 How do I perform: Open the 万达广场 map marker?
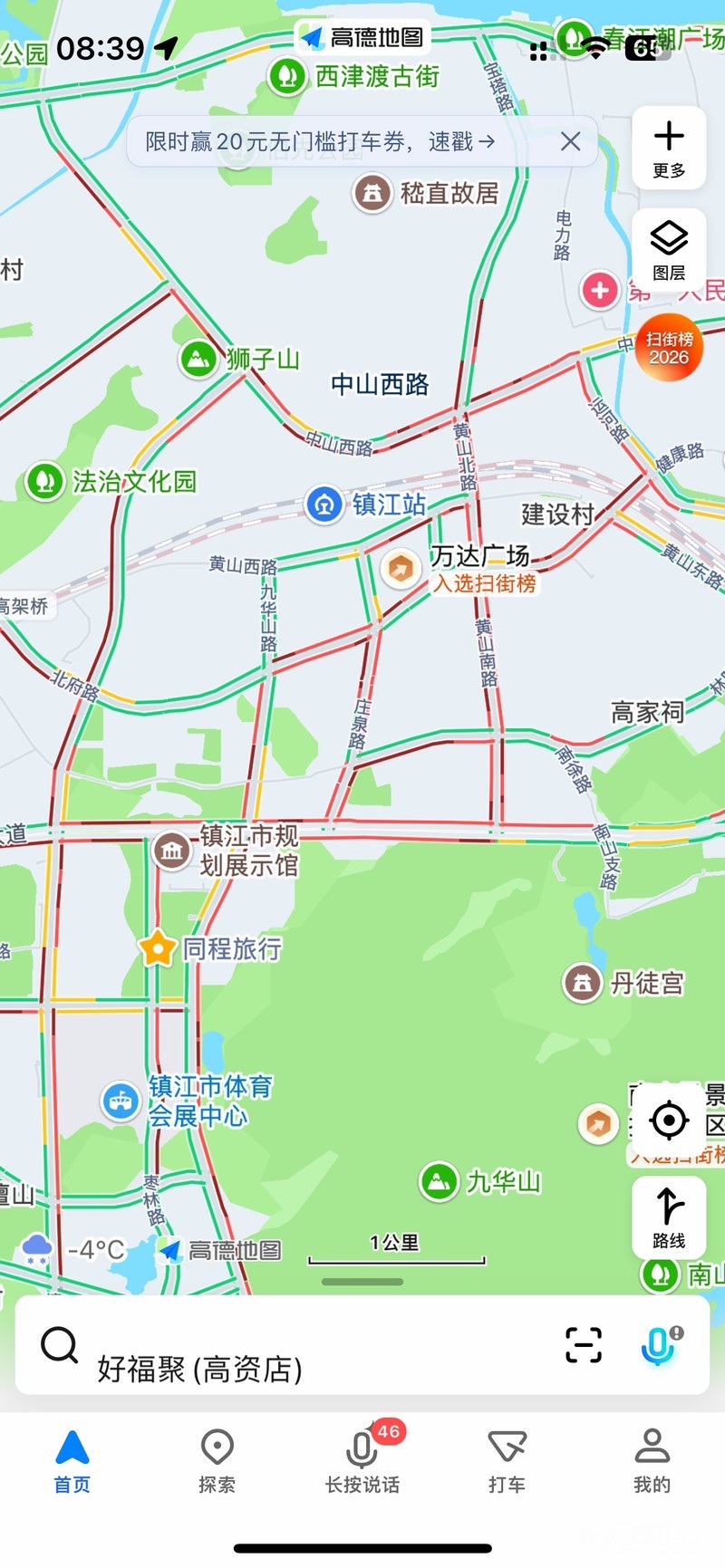coord(400,569)
